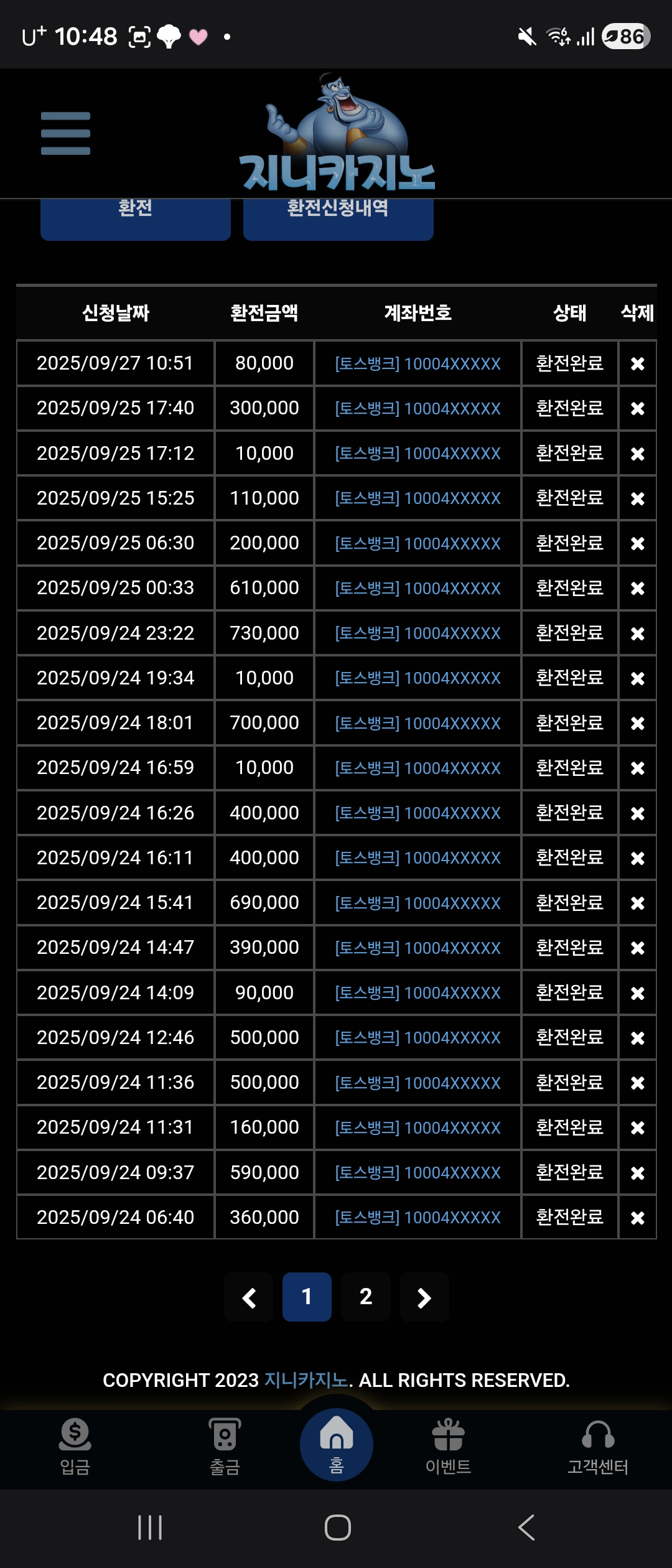Open the 고객센터 support tab
This screenshot has width=672, height=1568.
coord(597,1447)
